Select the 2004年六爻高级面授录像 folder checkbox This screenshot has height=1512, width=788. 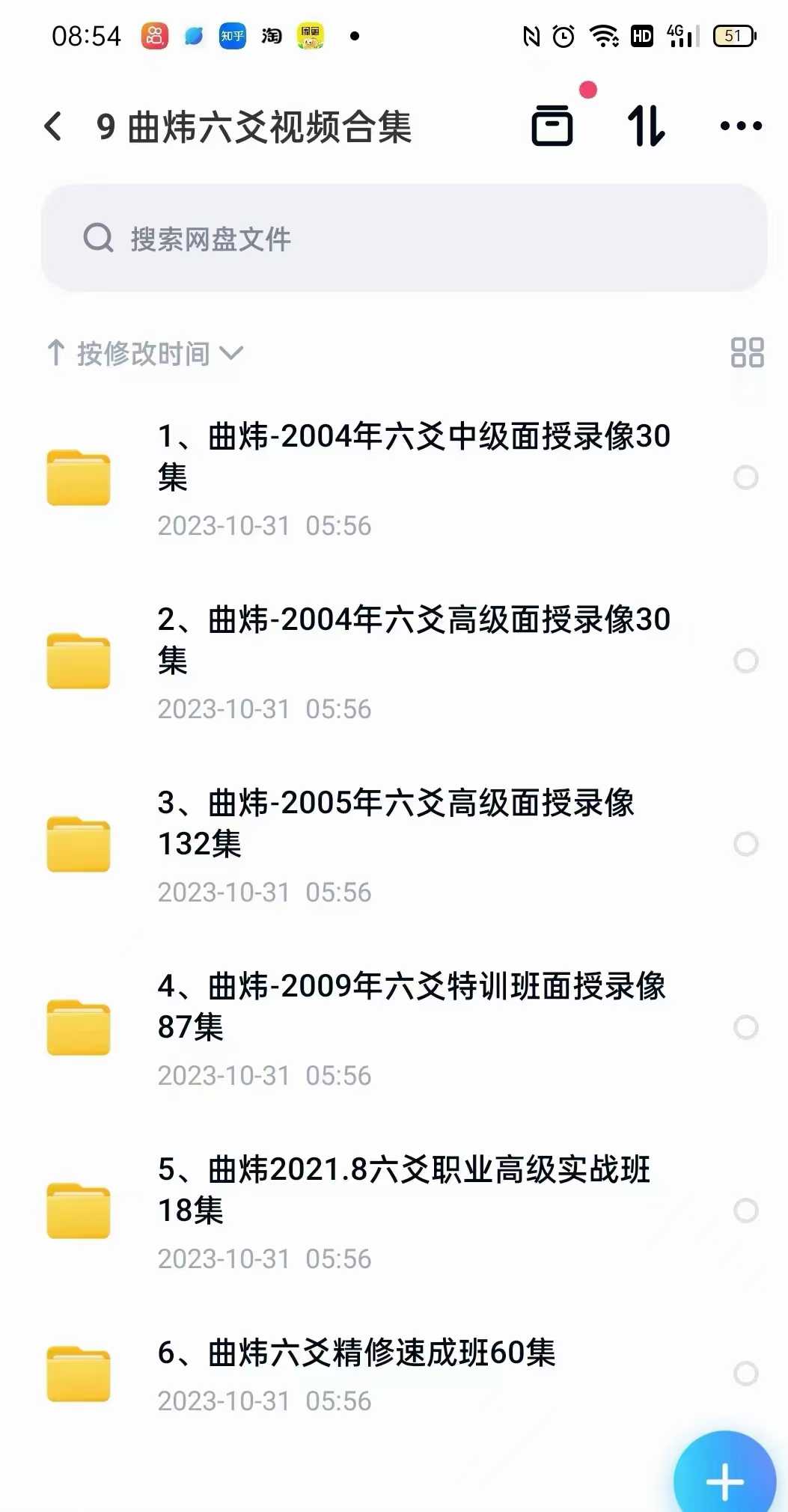pos(745,661)
